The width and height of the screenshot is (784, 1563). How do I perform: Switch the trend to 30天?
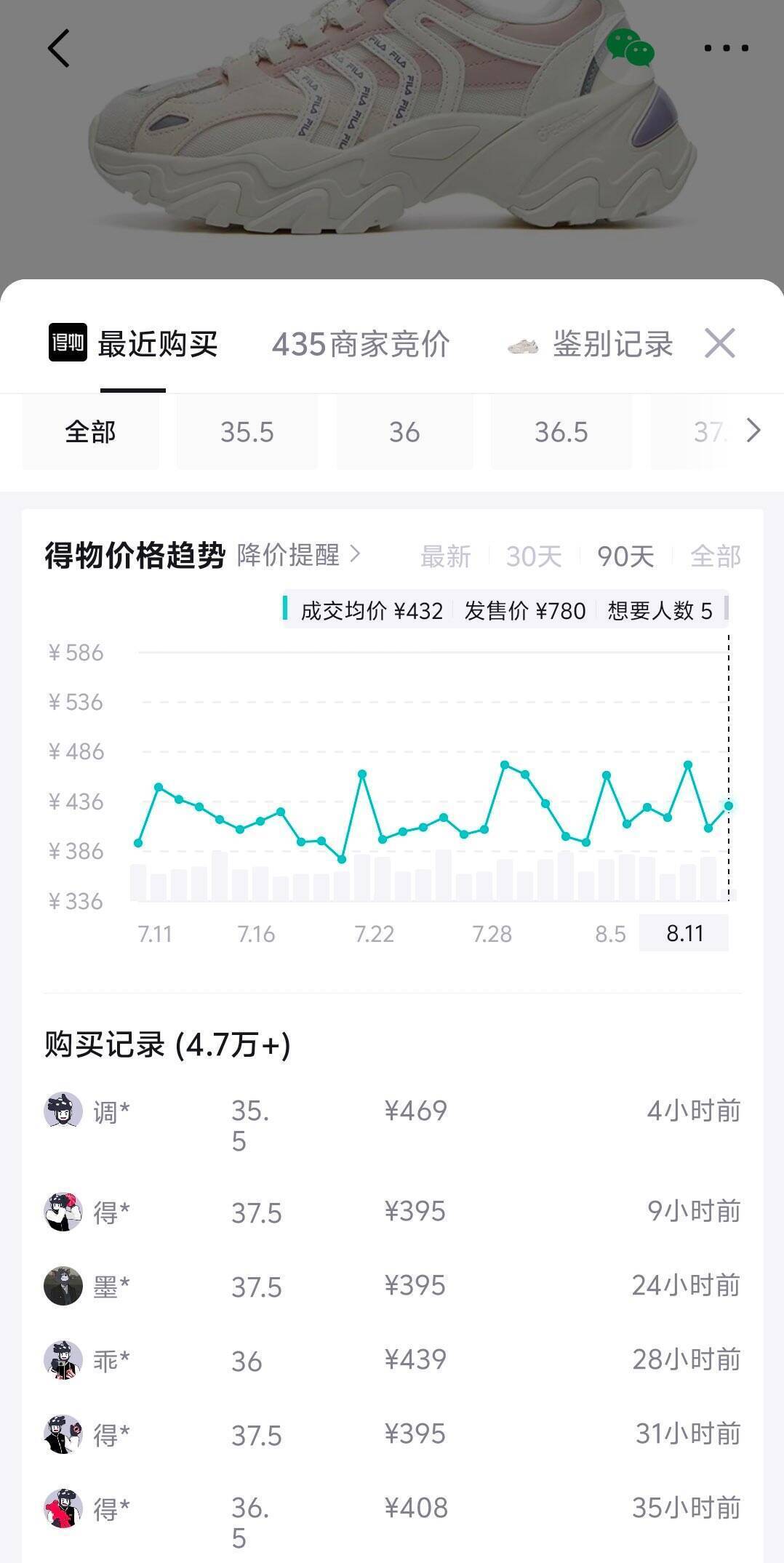[534, 557]
